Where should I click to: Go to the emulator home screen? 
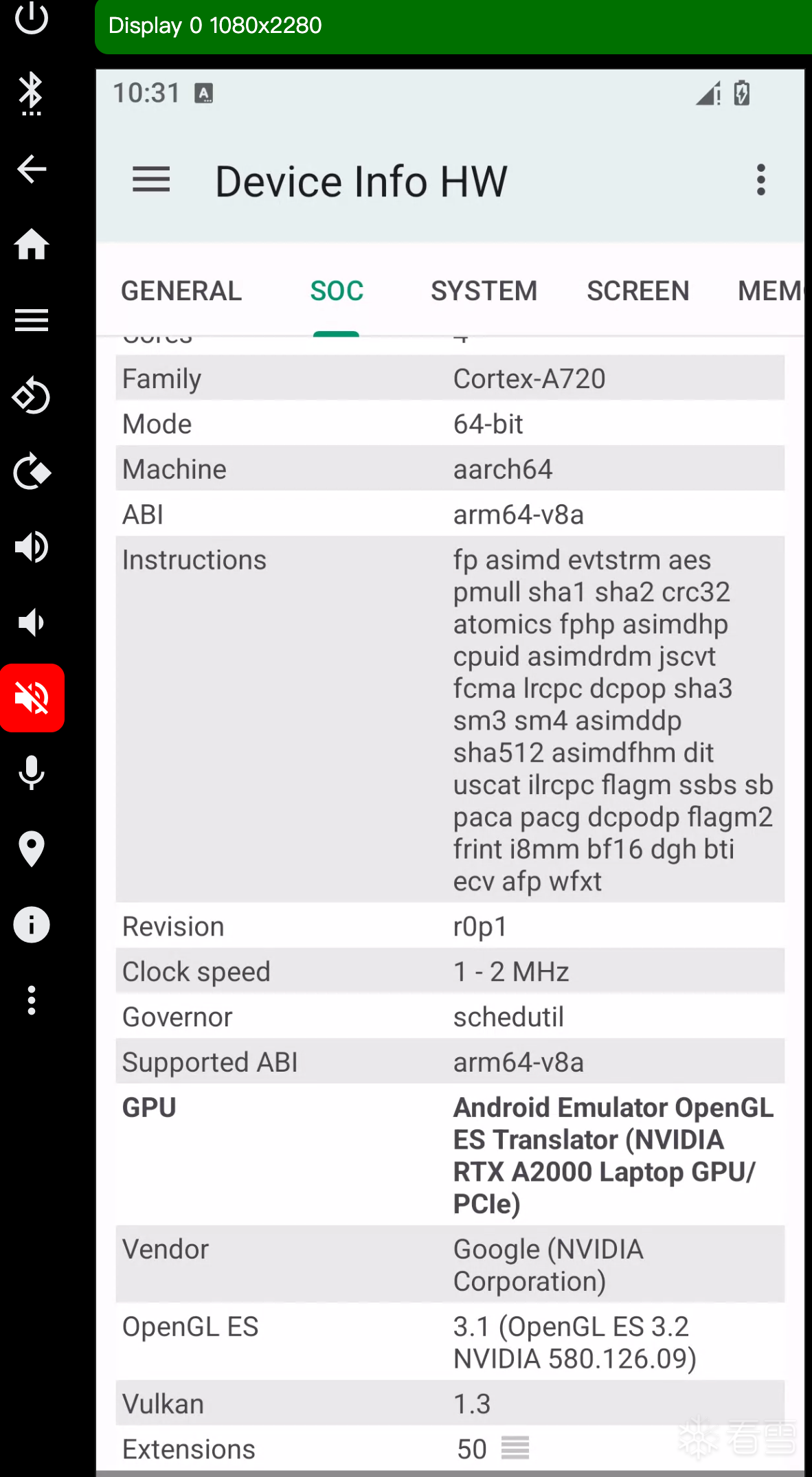coord(32,245)
